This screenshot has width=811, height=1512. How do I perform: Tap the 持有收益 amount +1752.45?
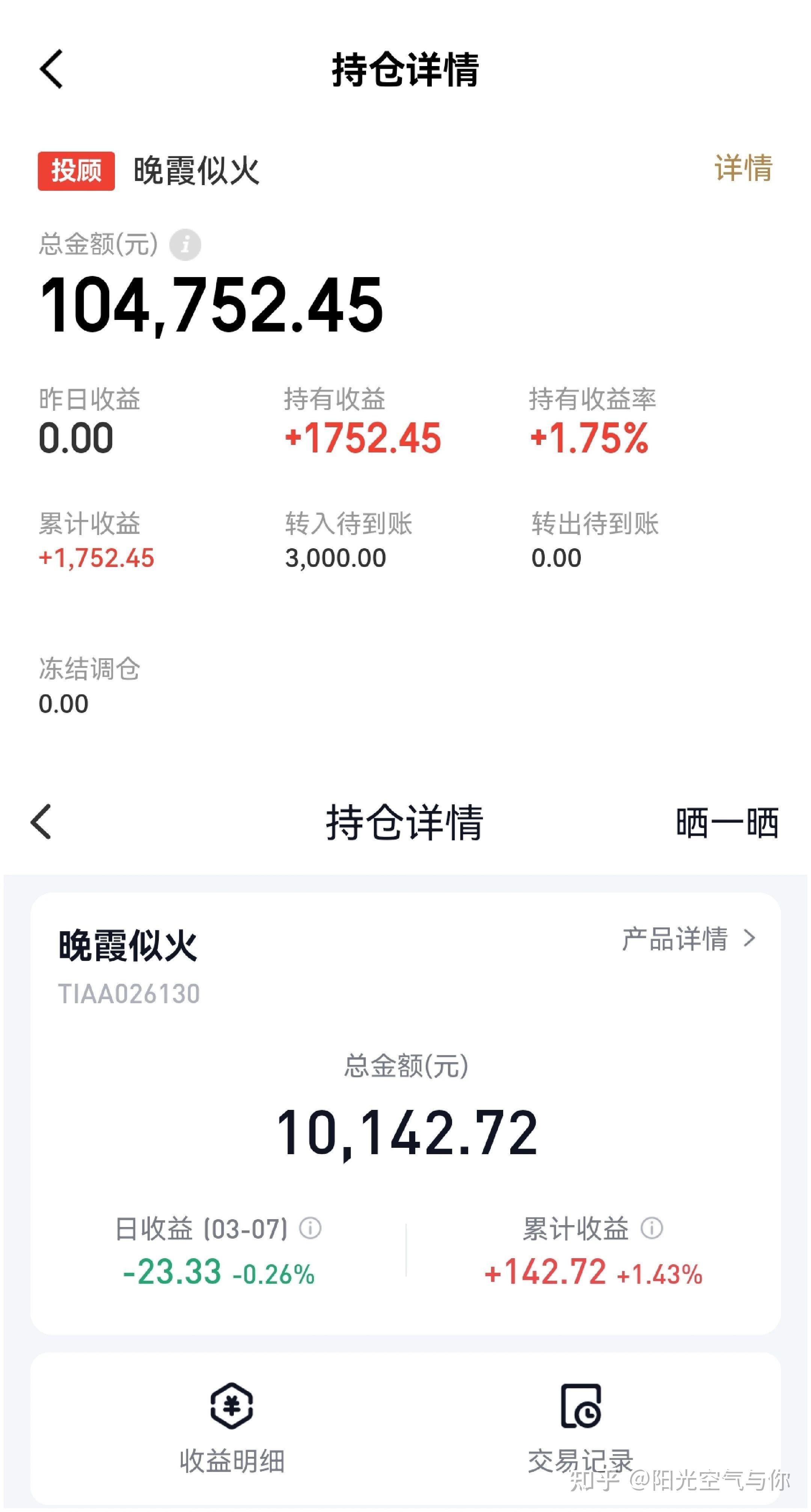[362, 436]
